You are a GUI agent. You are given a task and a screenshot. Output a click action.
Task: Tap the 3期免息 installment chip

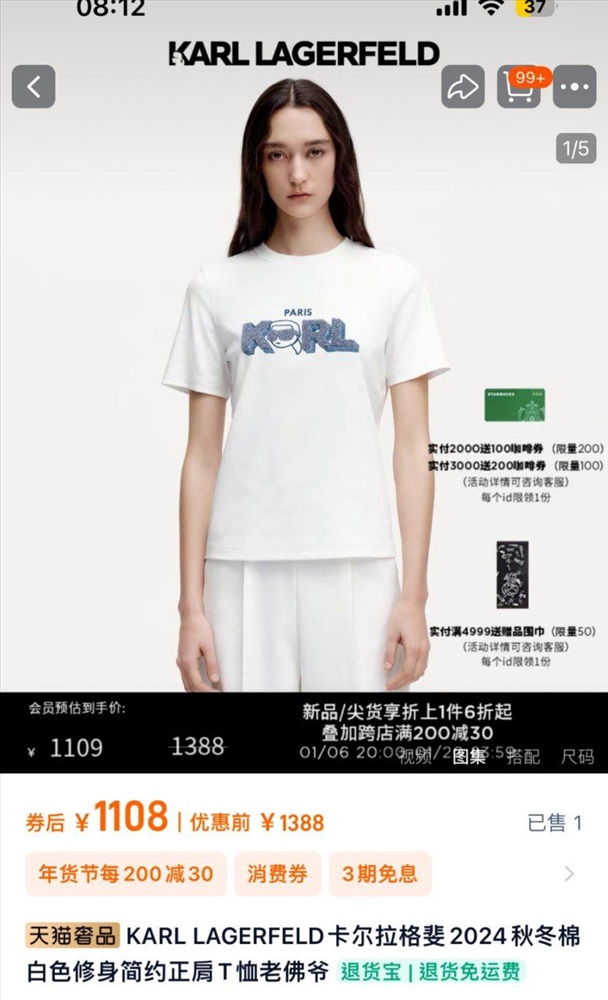pos(380,874)
